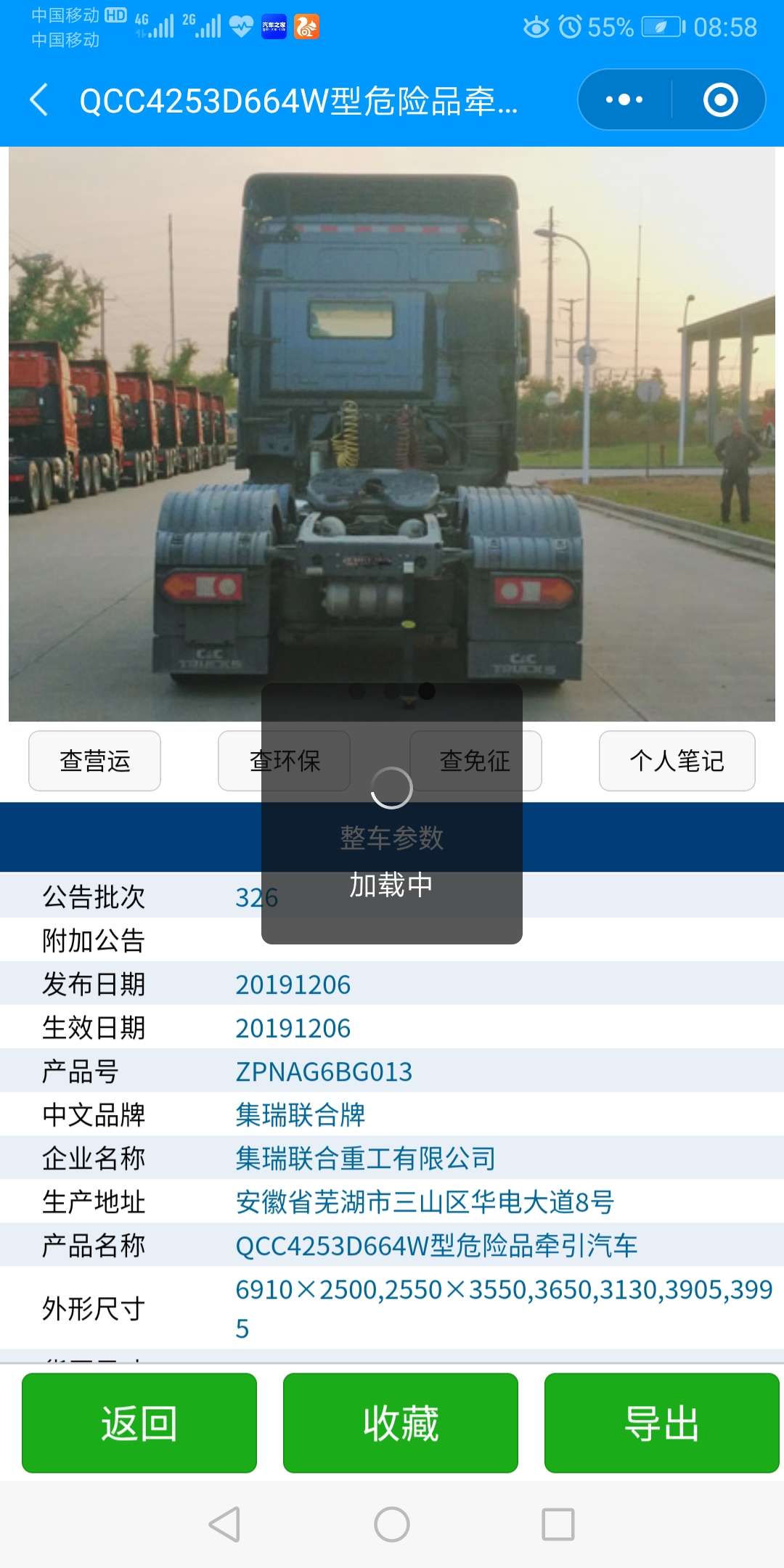Tap the system home button

point(392,1524)
